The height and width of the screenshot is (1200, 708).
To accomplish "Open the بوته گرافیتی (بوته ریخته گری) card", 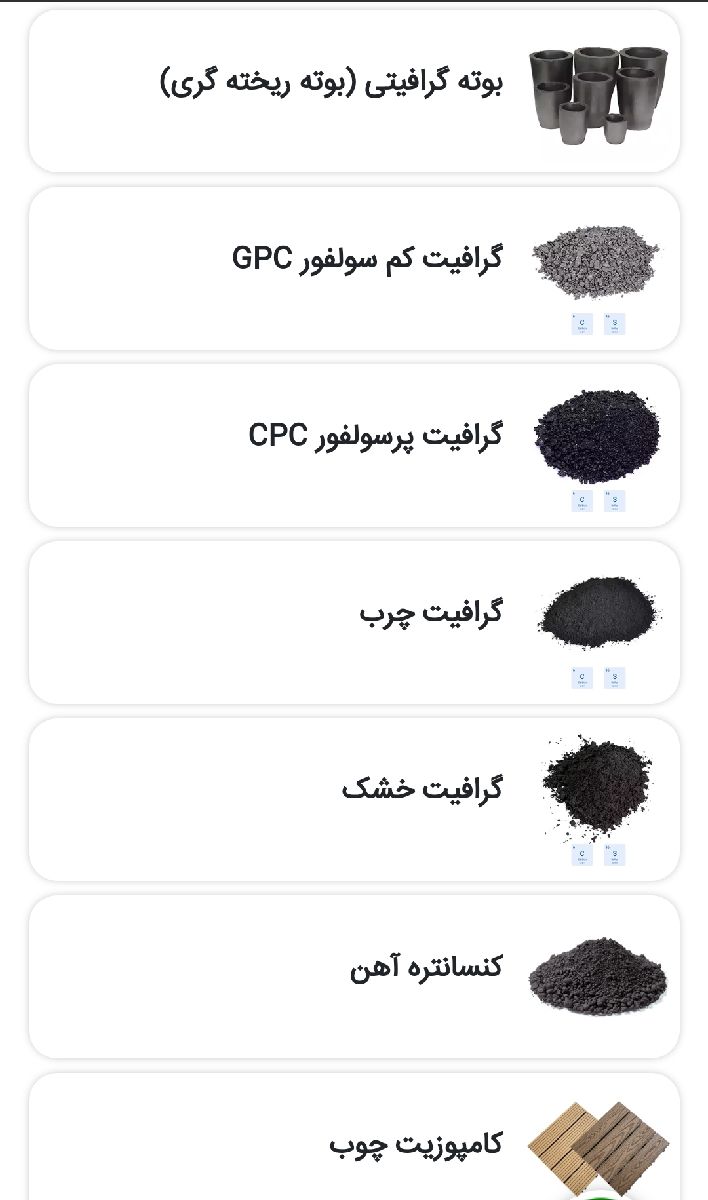I will 354,91.
